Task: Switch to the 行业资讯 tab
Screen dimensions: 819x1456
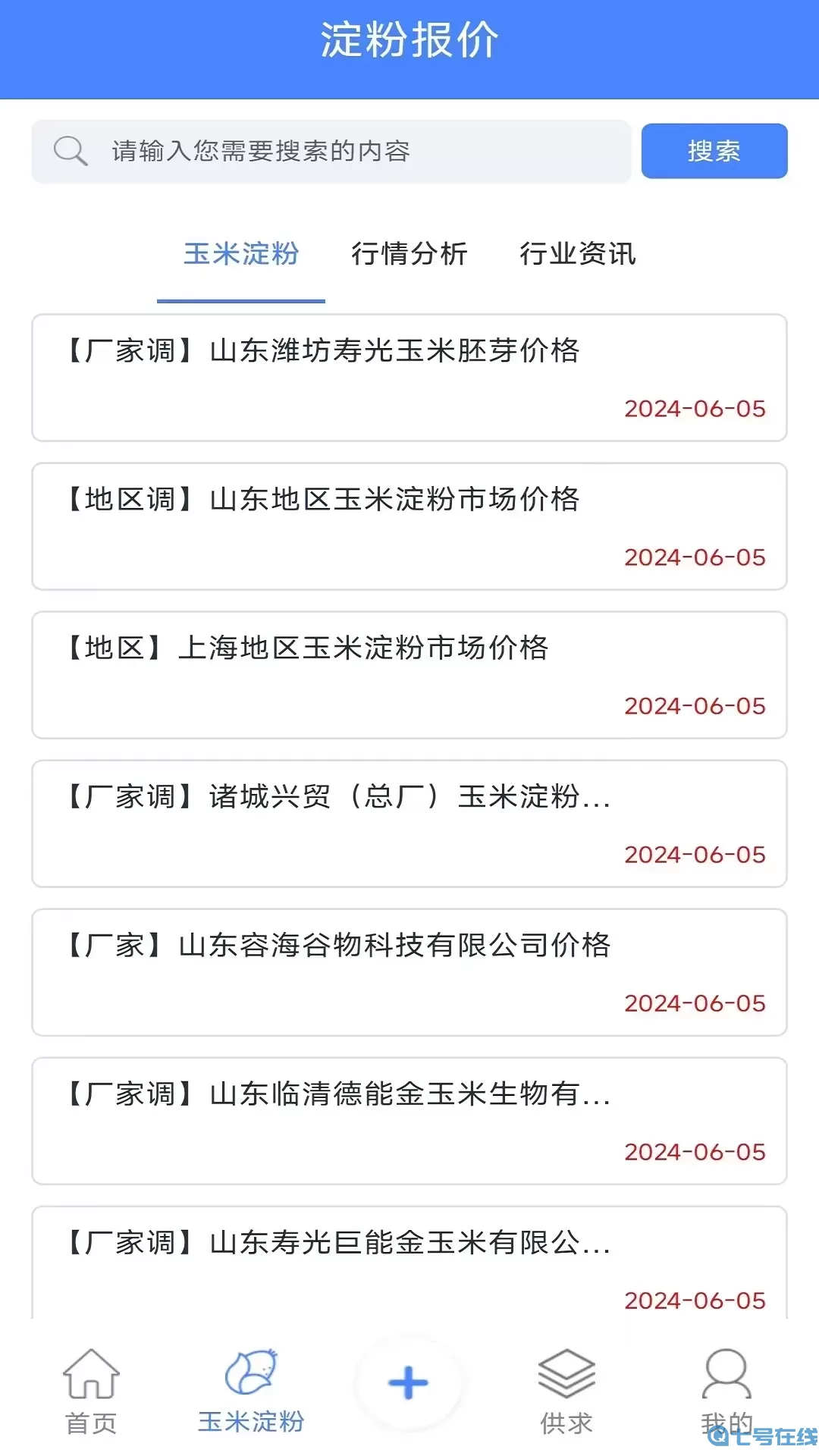Action: pyautogui.click(x=579, y=255)
